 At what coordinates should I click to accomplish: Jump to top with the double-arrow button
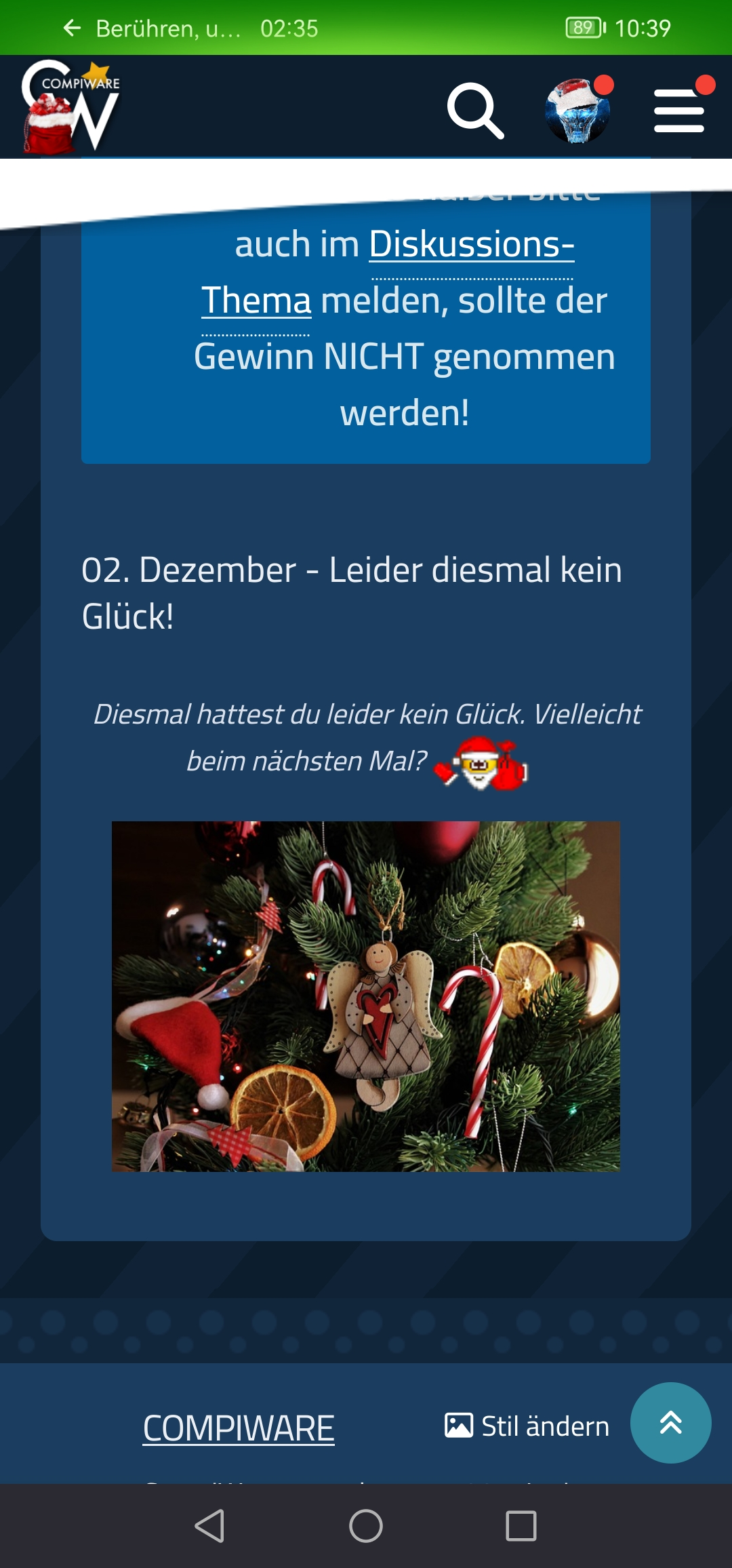pyautogui.click(x=671, y=1423)
